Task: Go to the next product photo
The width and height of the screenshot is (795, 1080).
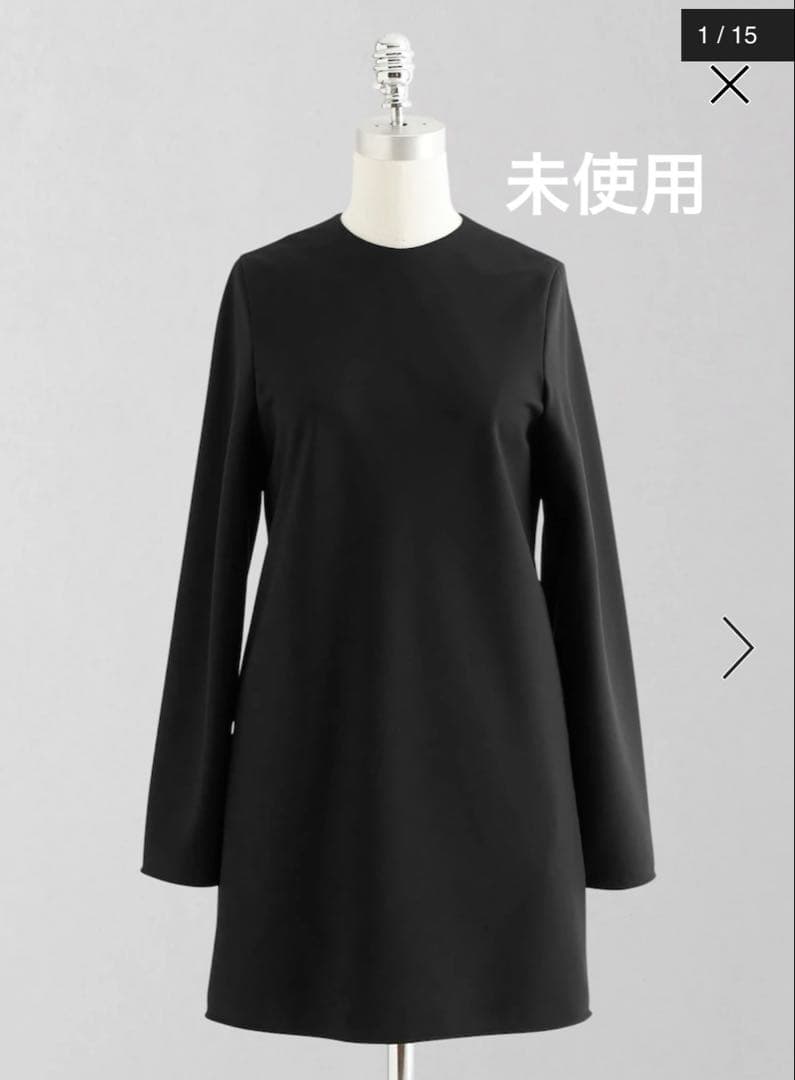Action: (737, 648)
